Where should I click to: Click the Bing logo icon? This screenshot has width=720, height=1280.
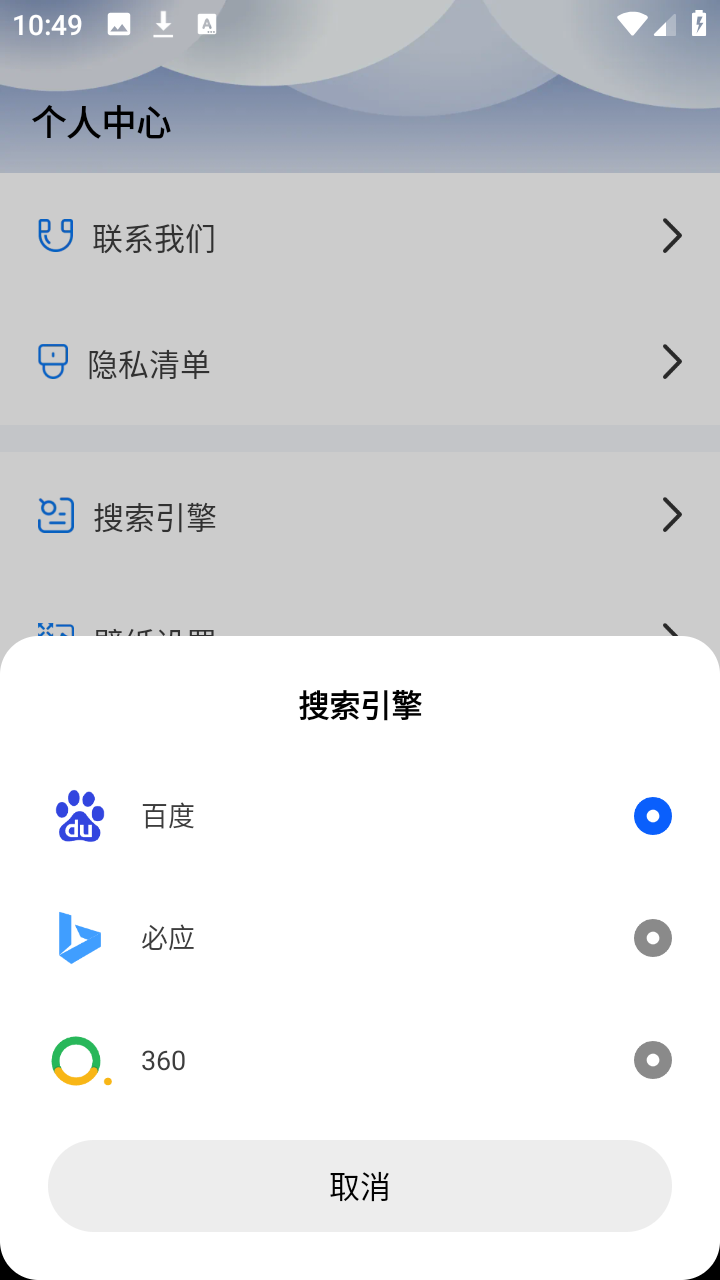tap(79, 938)
